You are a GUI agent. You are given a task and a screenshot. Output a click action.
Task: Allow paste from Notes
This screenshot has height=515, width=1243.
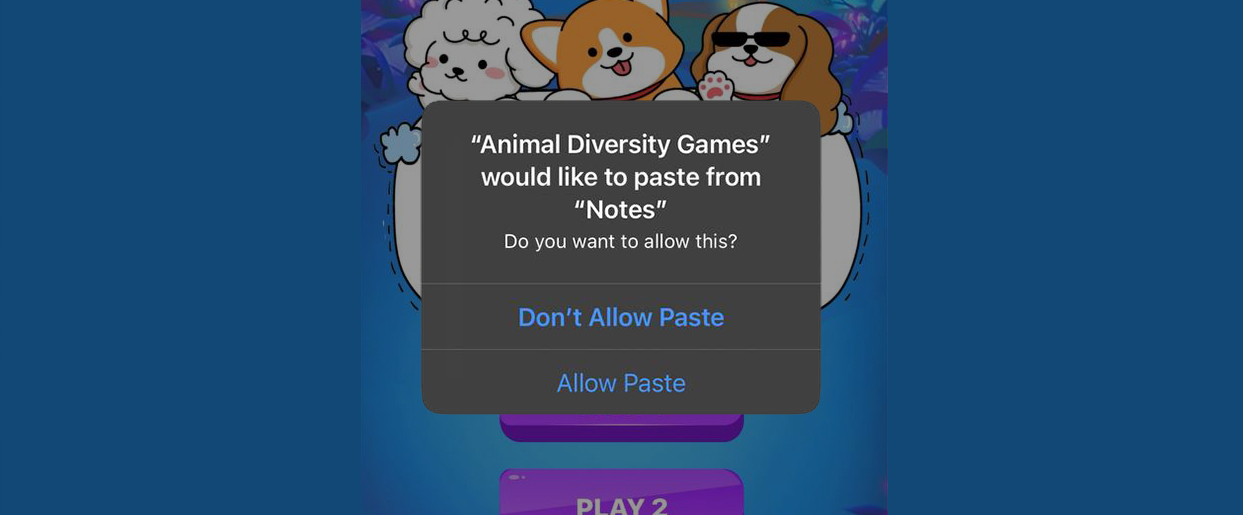point(620,383)
